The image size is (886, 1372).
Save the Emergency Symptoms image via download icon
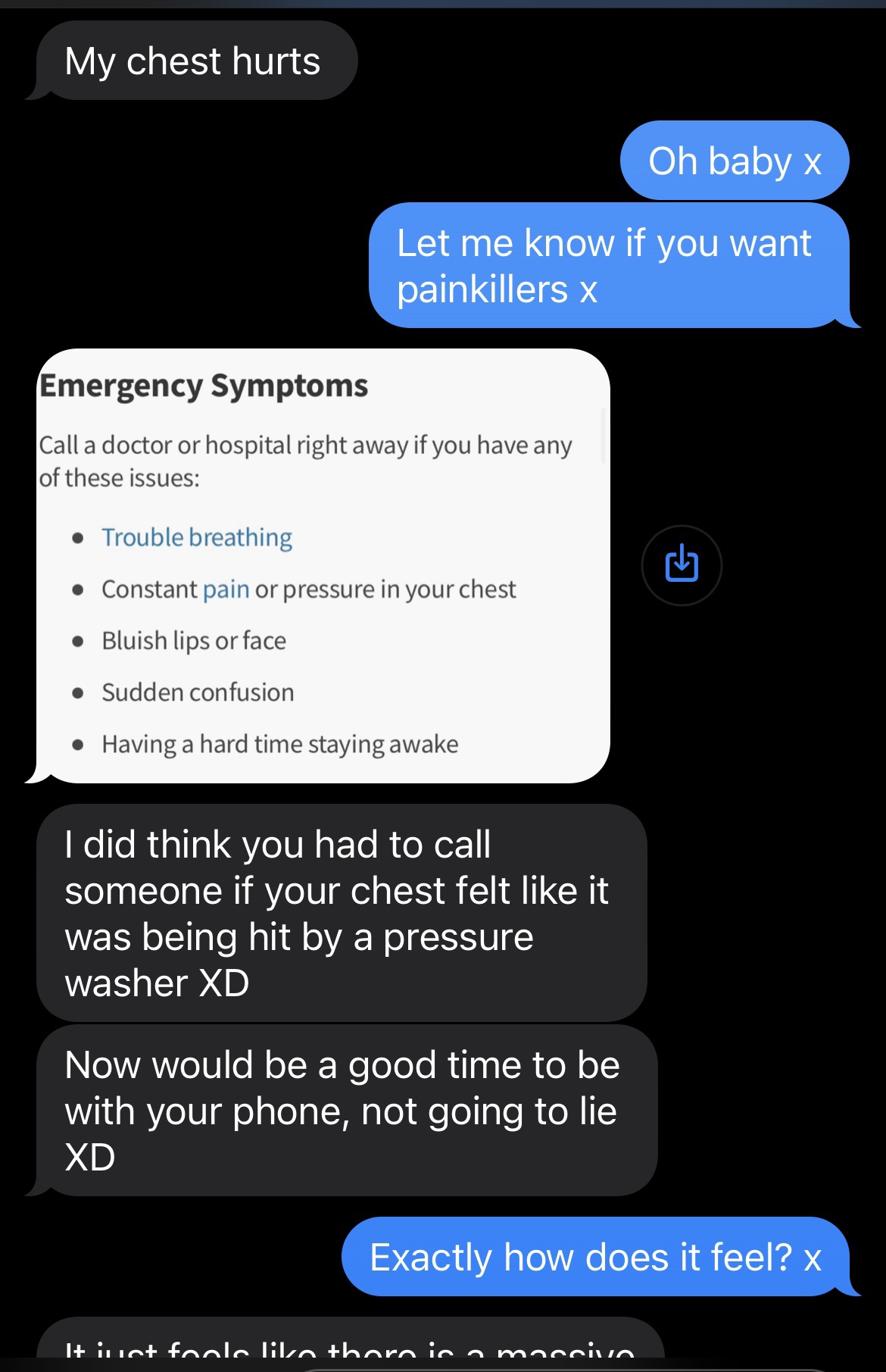(x=682, y=564)
